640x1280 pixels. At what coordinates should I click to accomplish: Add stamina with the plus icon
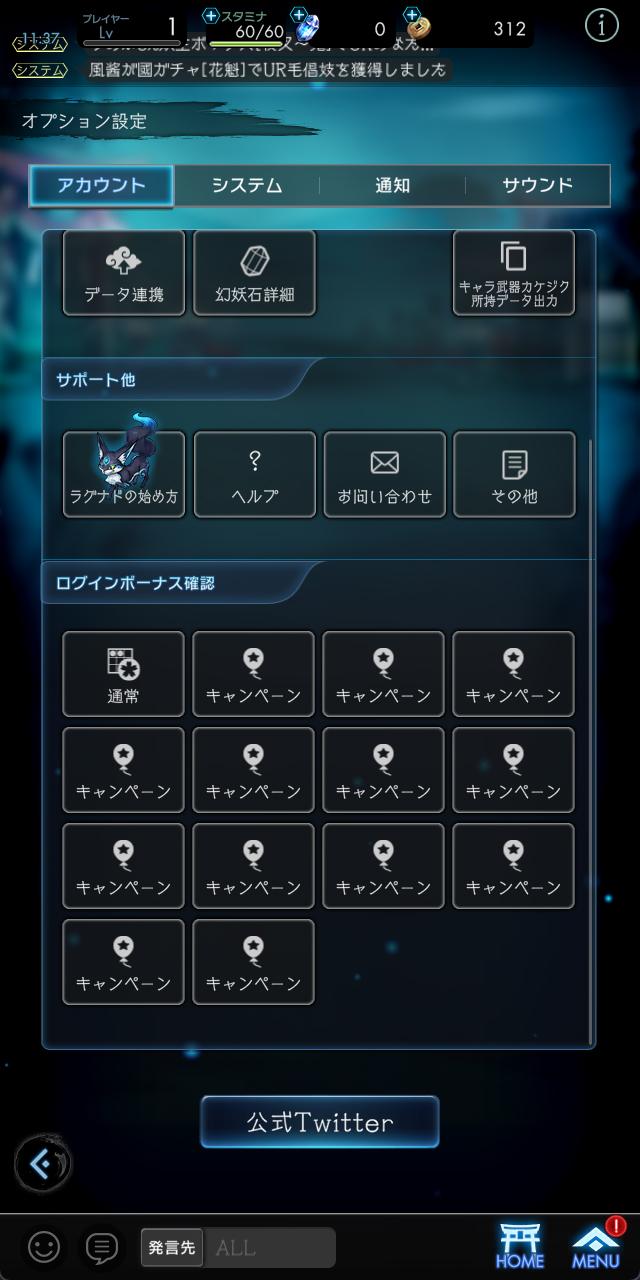[210, 16]
